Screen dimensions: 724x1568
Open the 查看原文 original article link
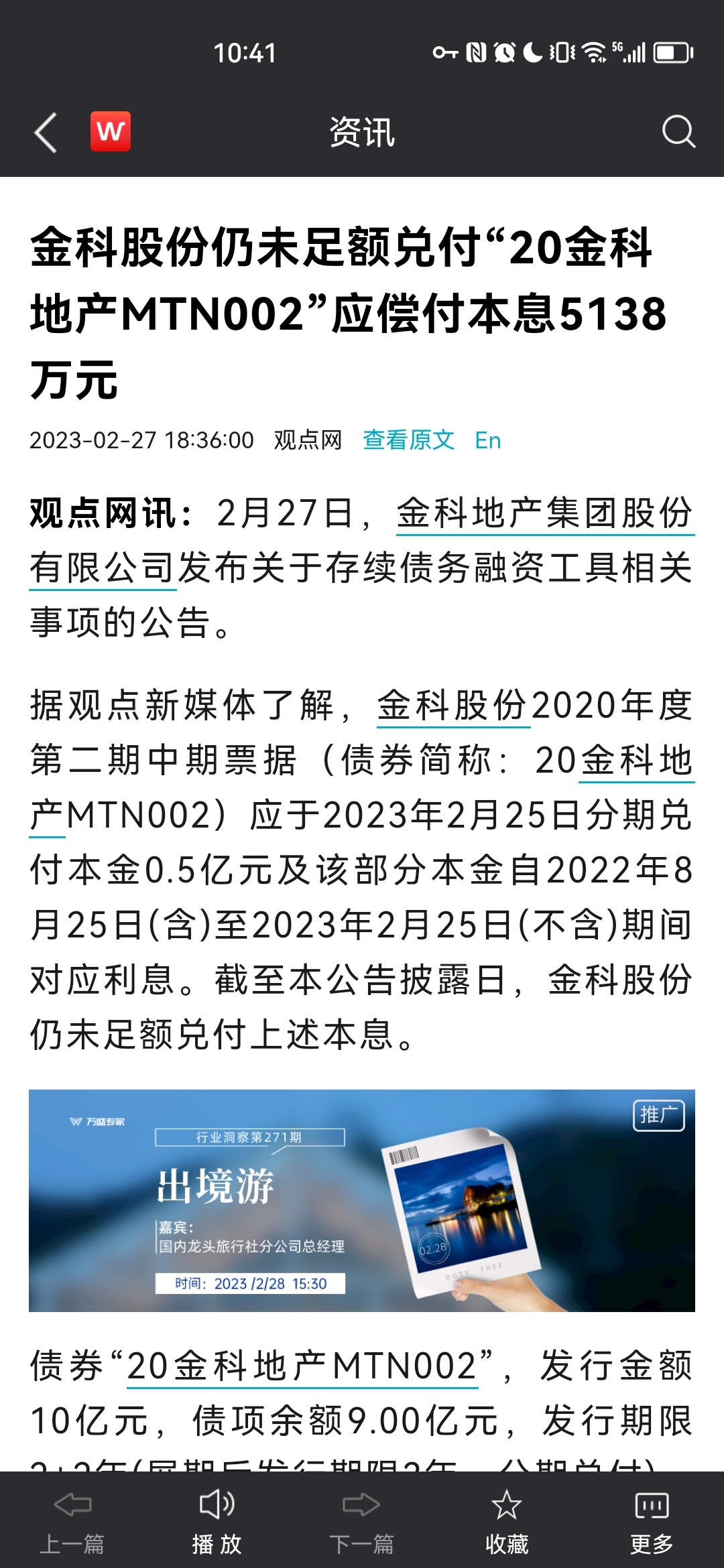click(408, 440)
